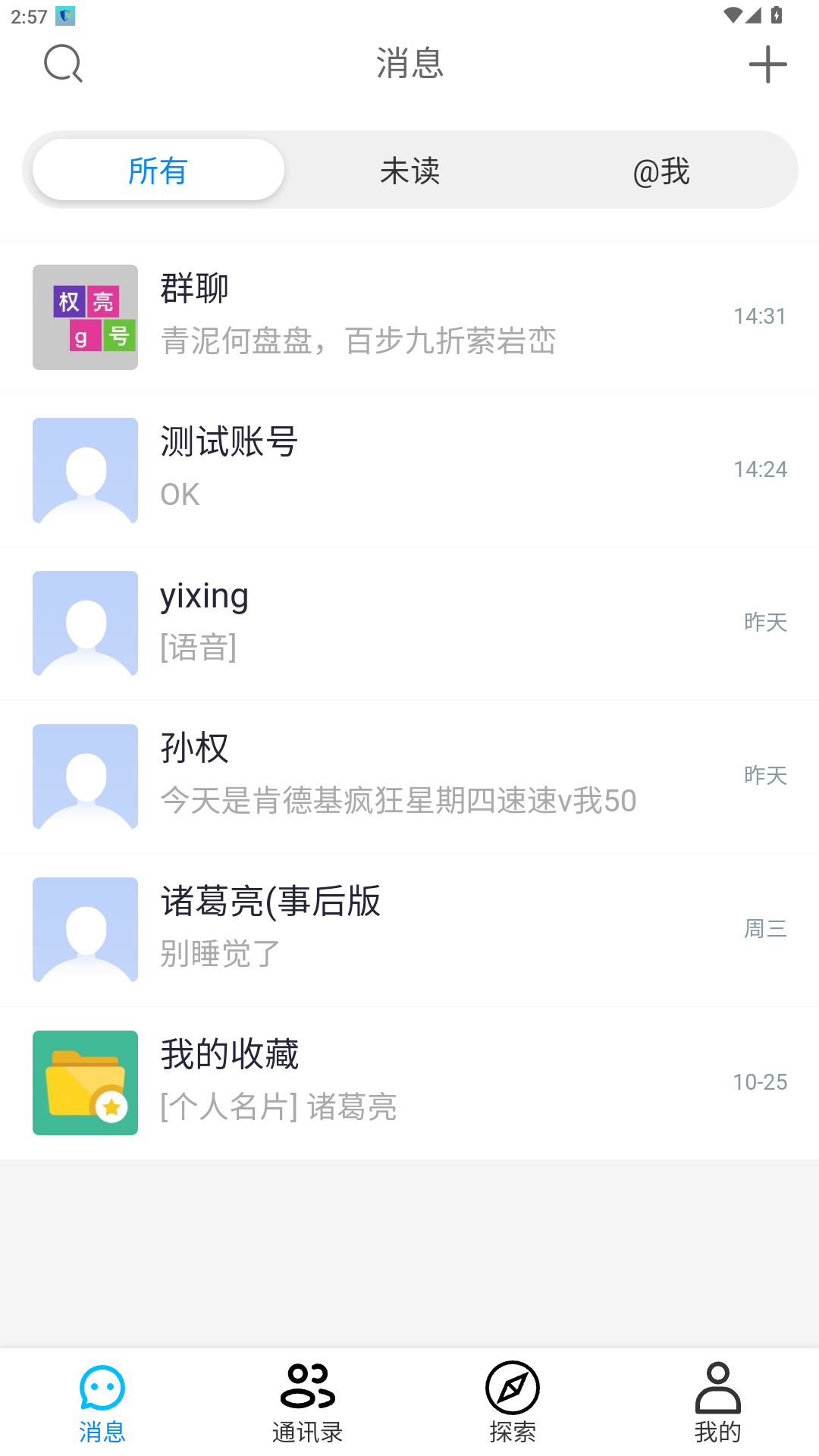819x1456 pixels.
Task: Select the 所有 filter tab
Action: pyautogui.click(x=157, y=170)
